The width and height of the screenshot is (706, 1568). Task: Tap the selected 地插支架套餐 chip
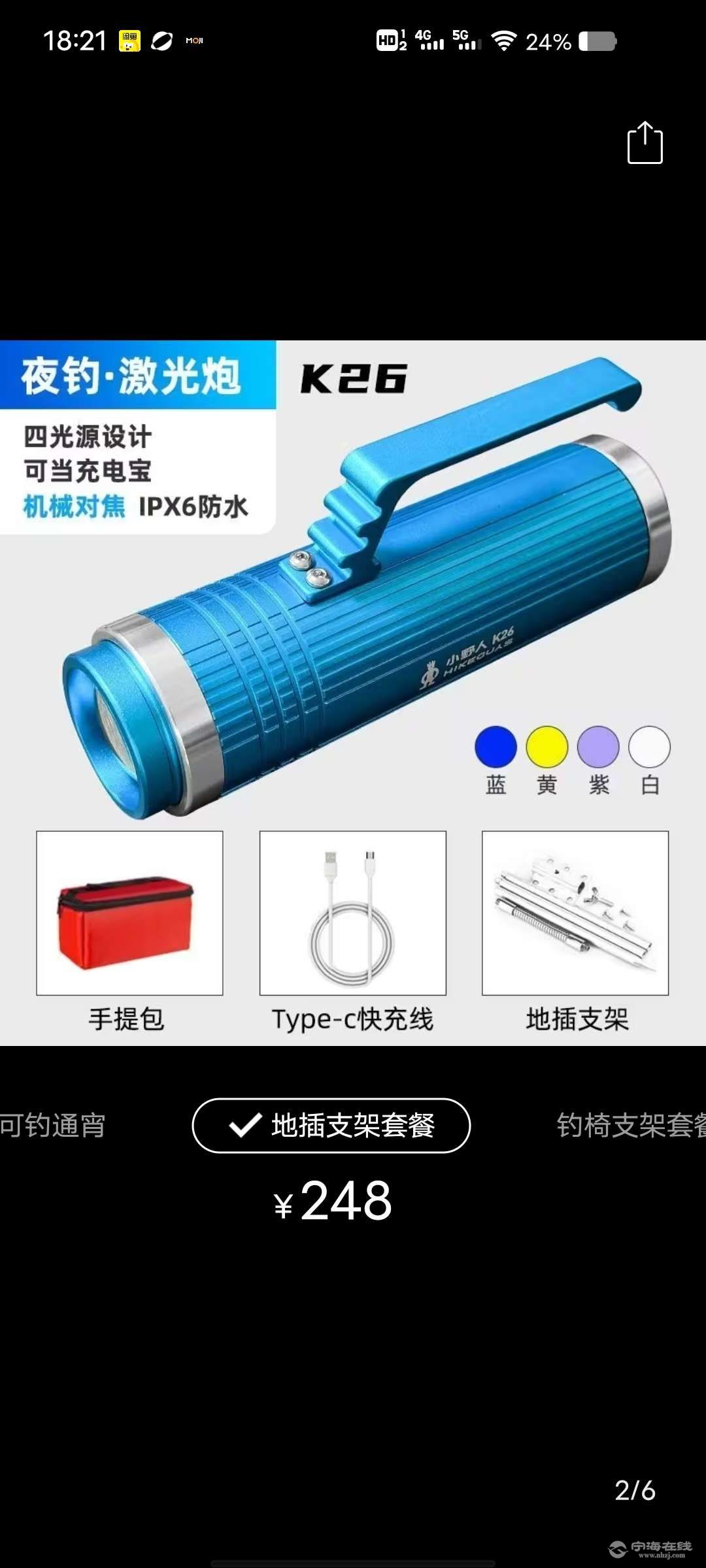(x=331, y=1126)
